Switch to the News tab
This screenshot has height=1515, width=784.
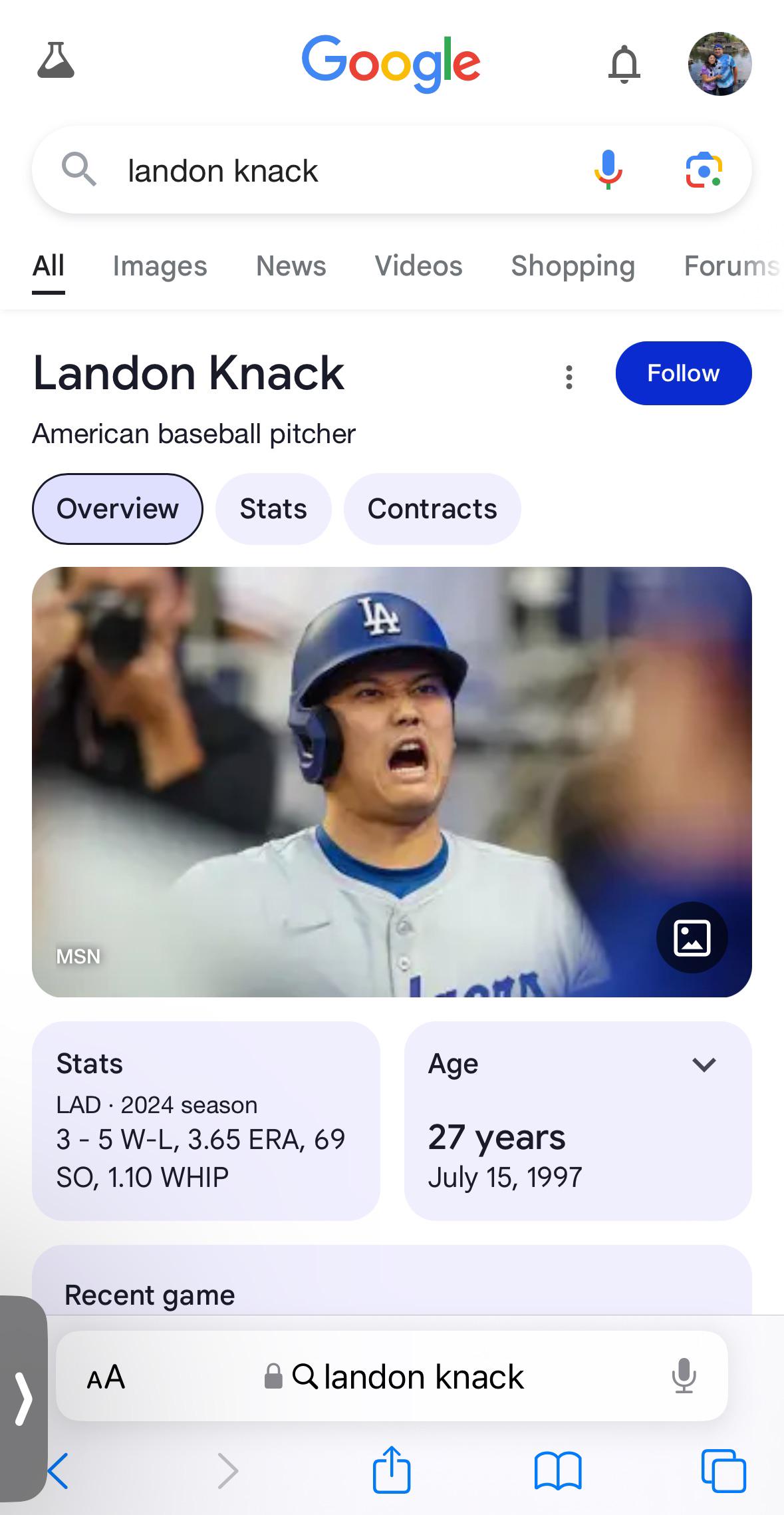pyautogui.click(x=291, y=266)
